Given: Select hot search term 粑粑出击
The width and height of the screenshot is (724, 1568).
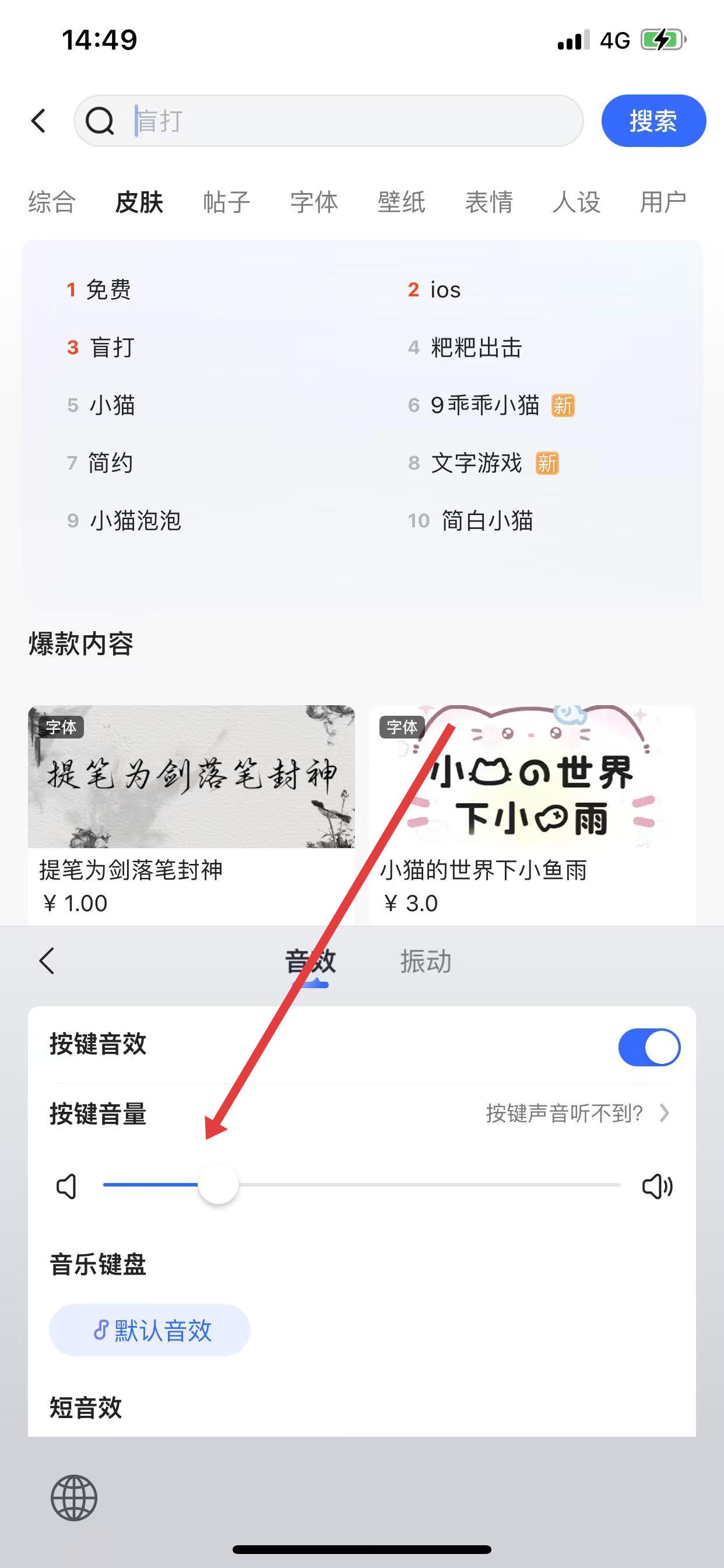Looking at the screenshot, I should (476, 348).
